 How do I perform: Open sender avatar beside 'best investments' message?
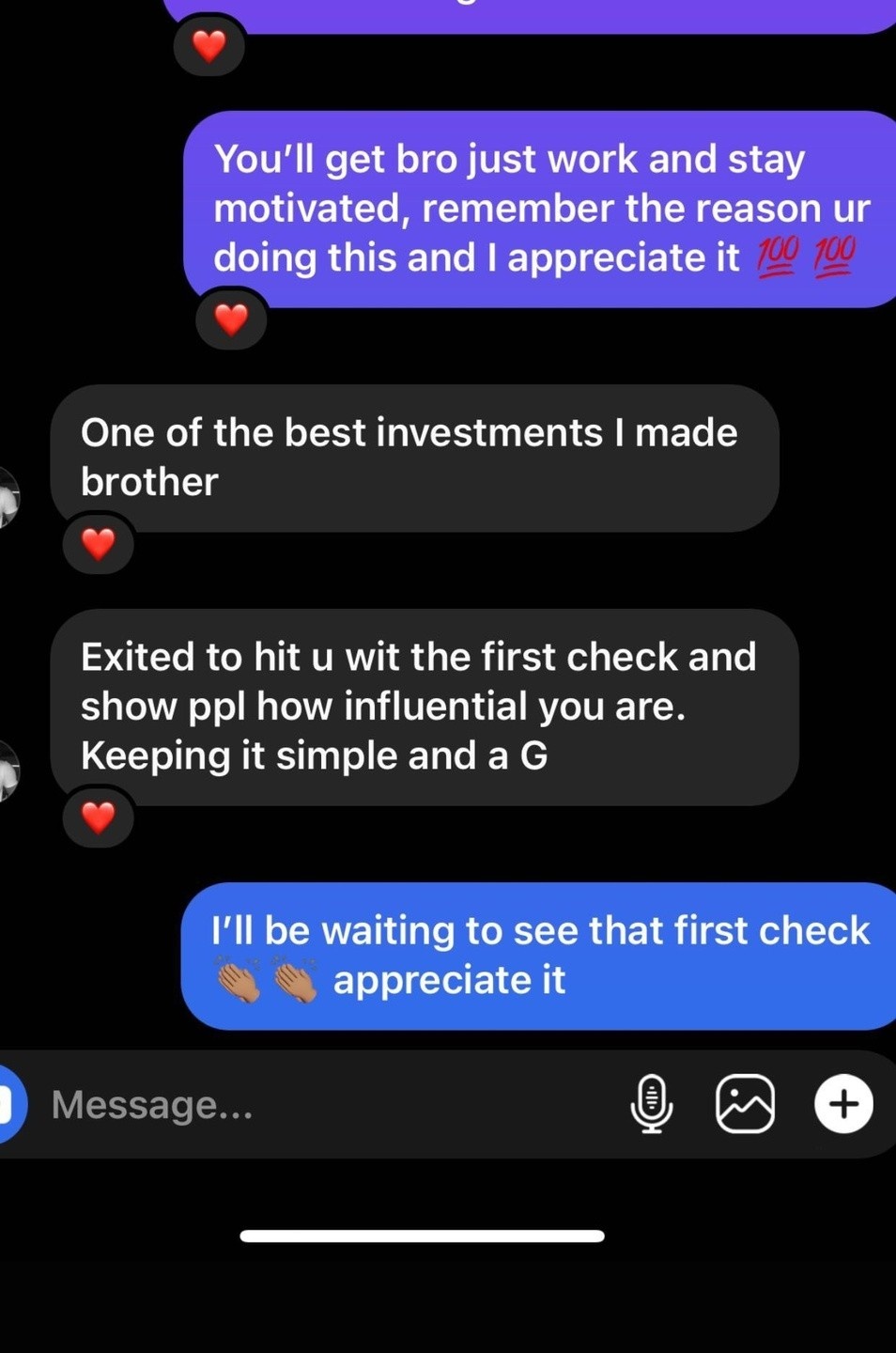tap(8, 497)
